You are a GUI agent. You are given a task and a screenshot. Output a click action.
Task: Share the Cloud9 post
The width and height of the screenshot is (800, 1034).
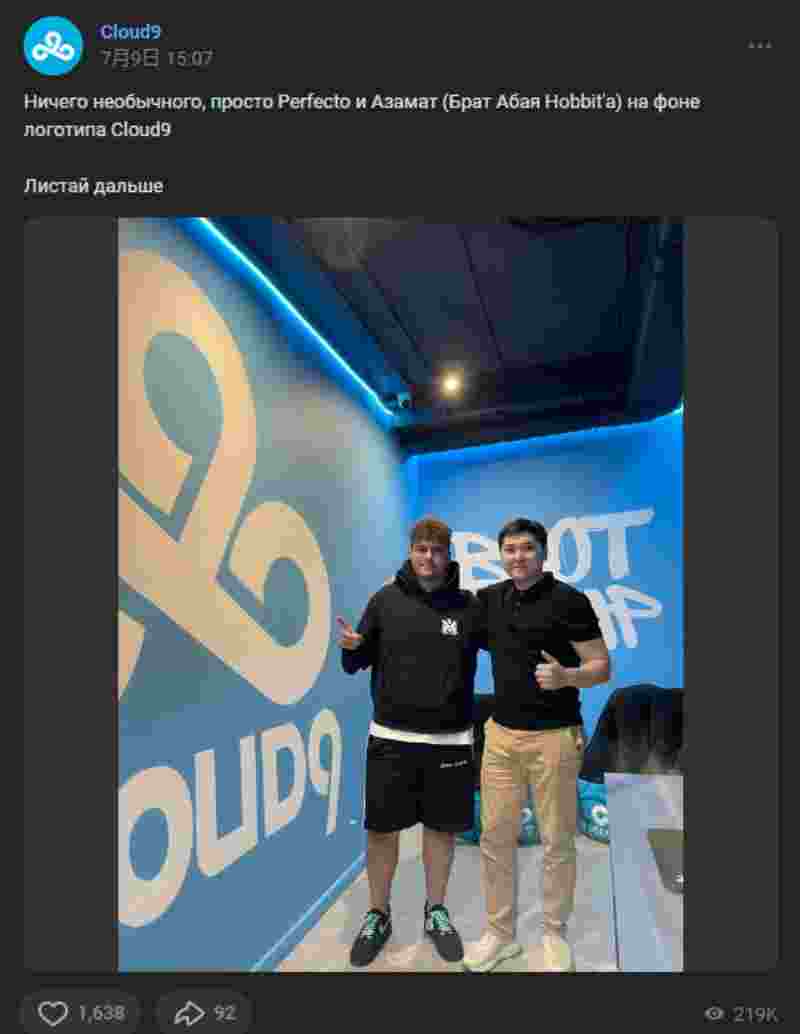tap(205, 1012)
